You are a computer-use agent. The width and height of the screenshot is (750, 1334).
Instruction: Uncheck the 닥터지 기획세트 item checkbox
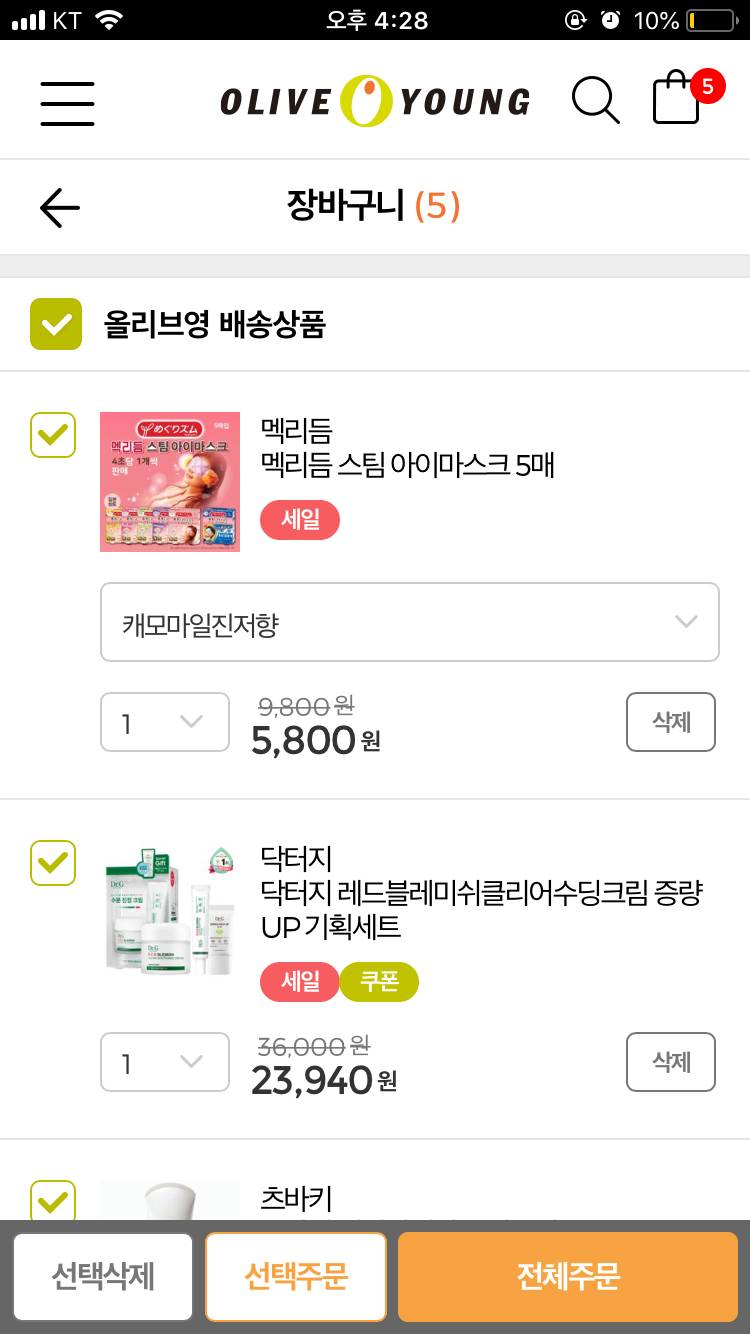(x=53, y=863)
